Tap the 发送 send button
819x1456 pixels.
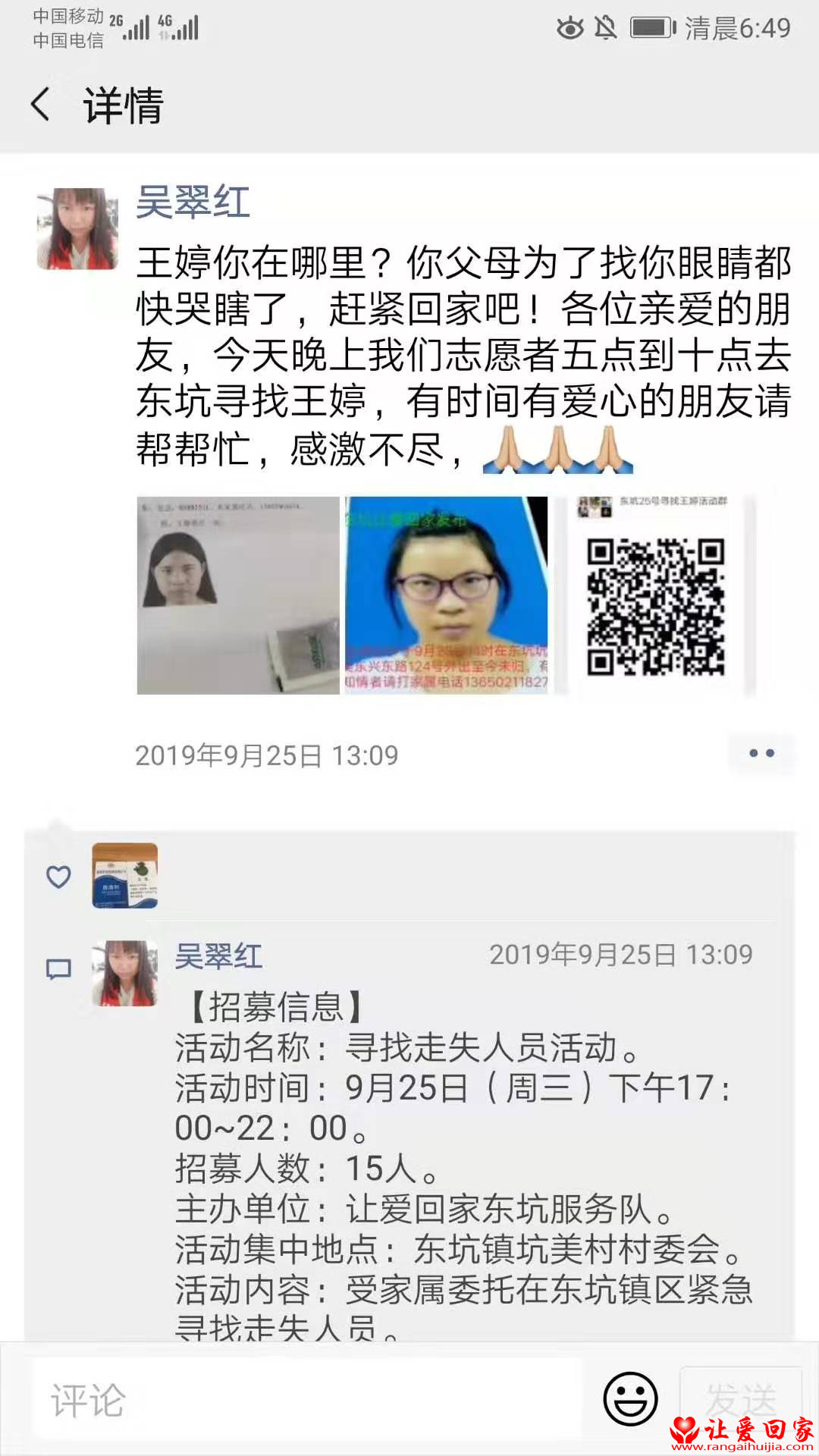pos(740,1399)
